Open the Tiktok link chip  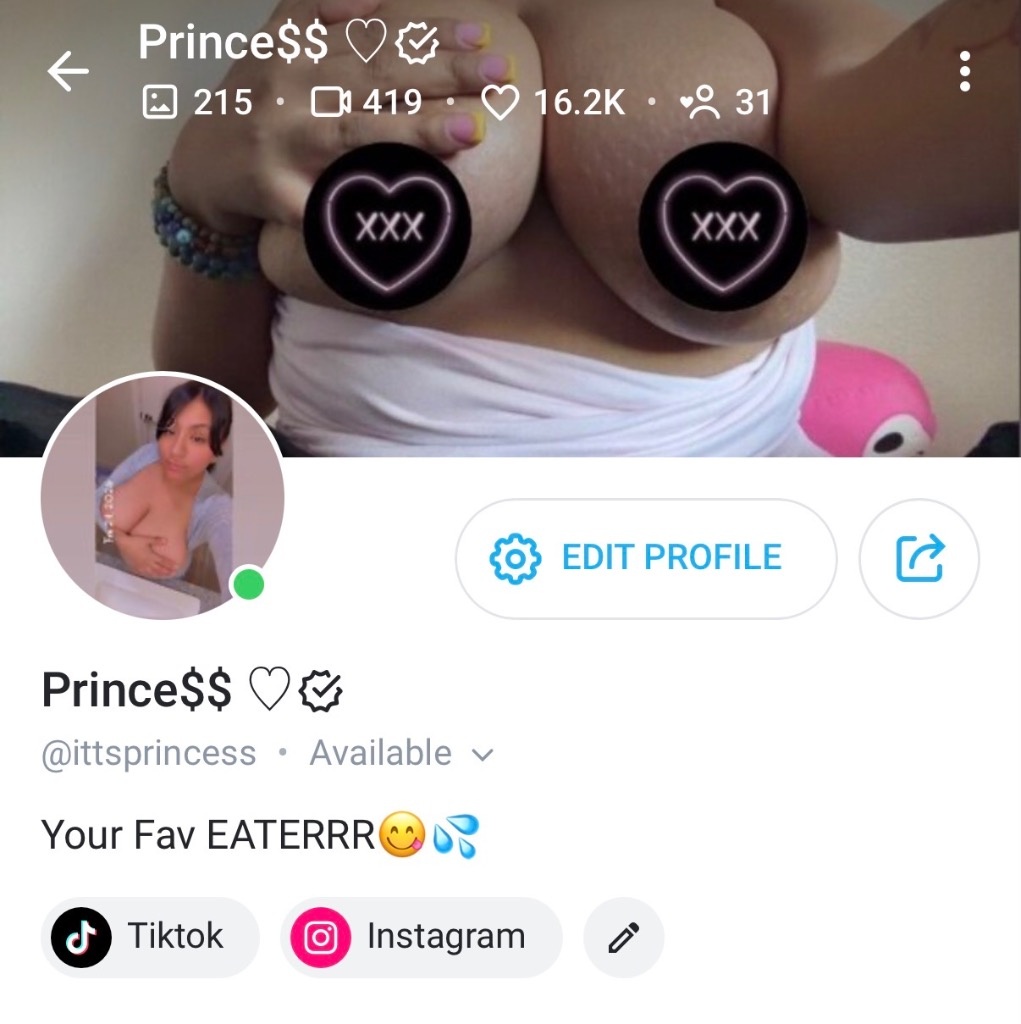[x=150, y=937]
